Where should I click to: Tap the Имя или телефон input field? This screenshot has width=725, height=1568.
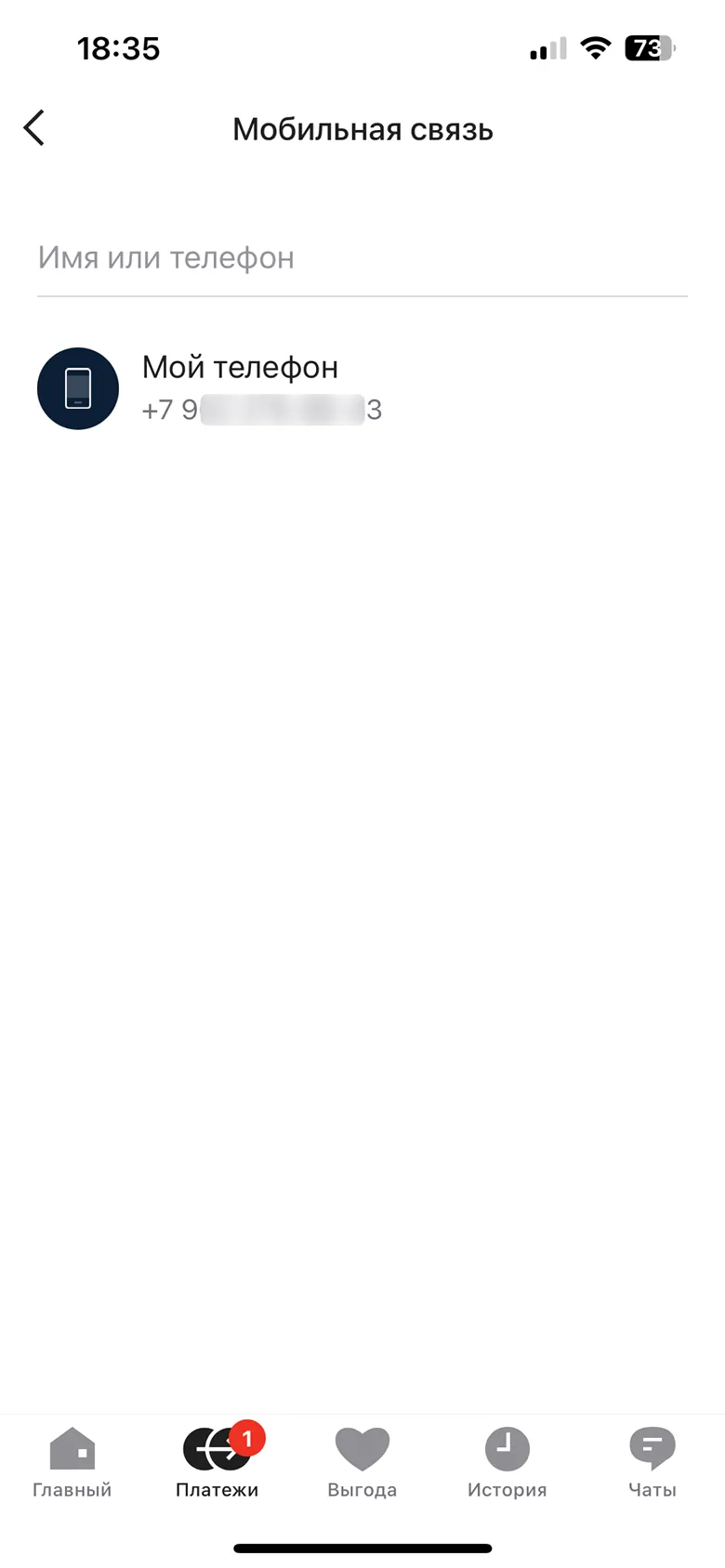[x=362, y=258]
